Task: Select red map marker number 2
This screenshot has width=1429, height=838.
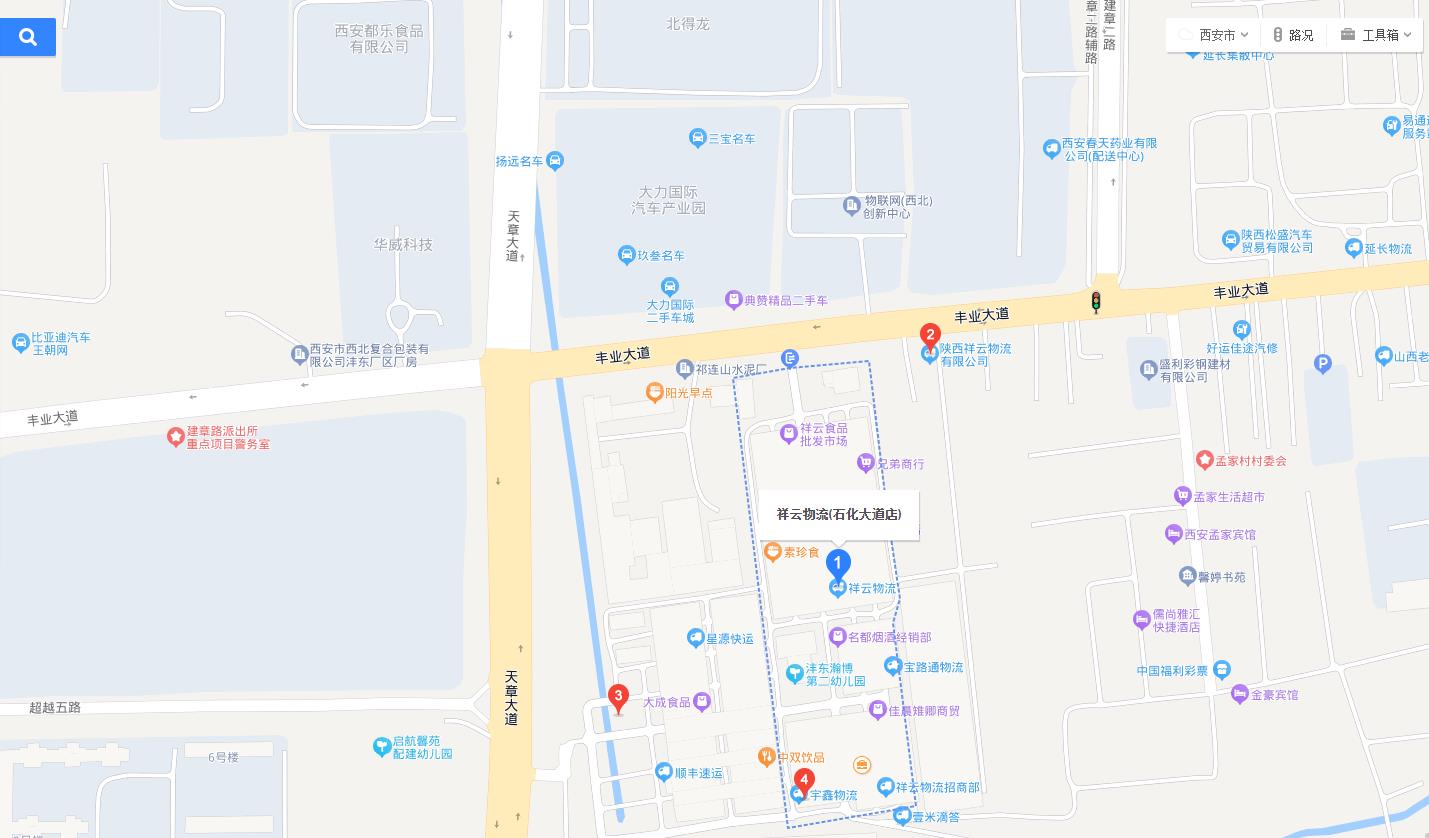Action: [x=930, y=336]
